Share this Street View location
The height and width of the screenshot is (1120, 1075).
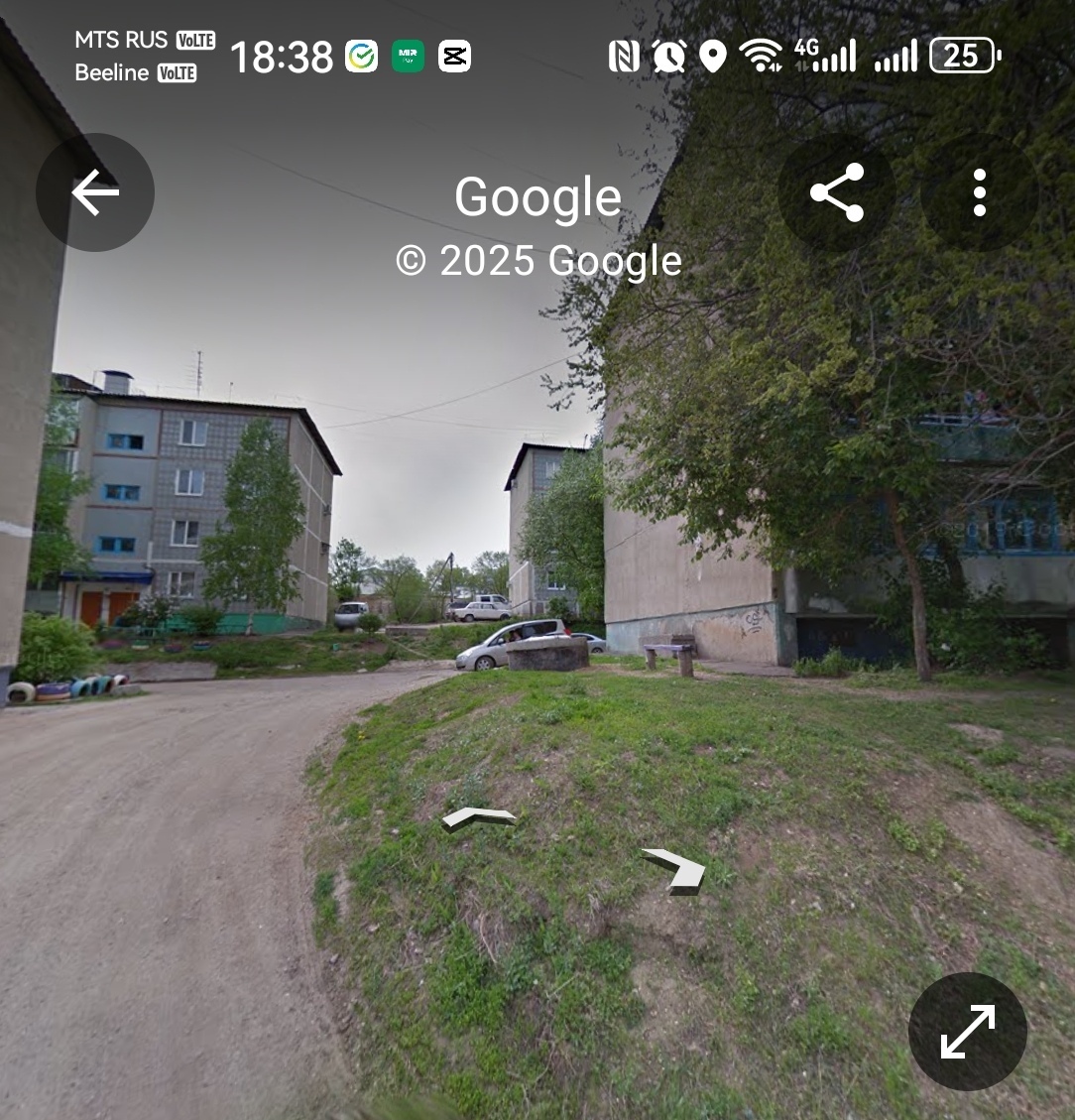tap(837, 192)
